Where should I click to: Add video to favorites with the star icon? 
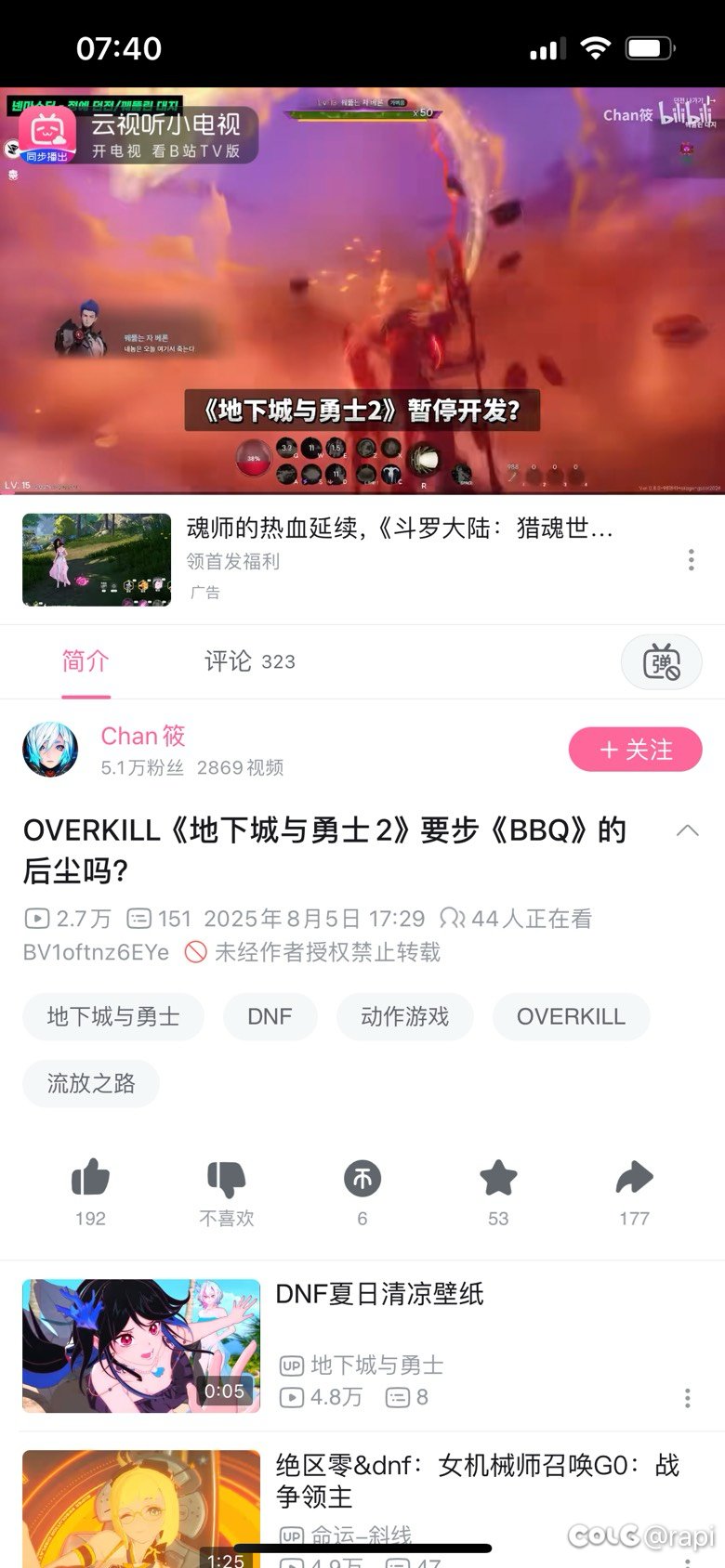pos(498,1178)
